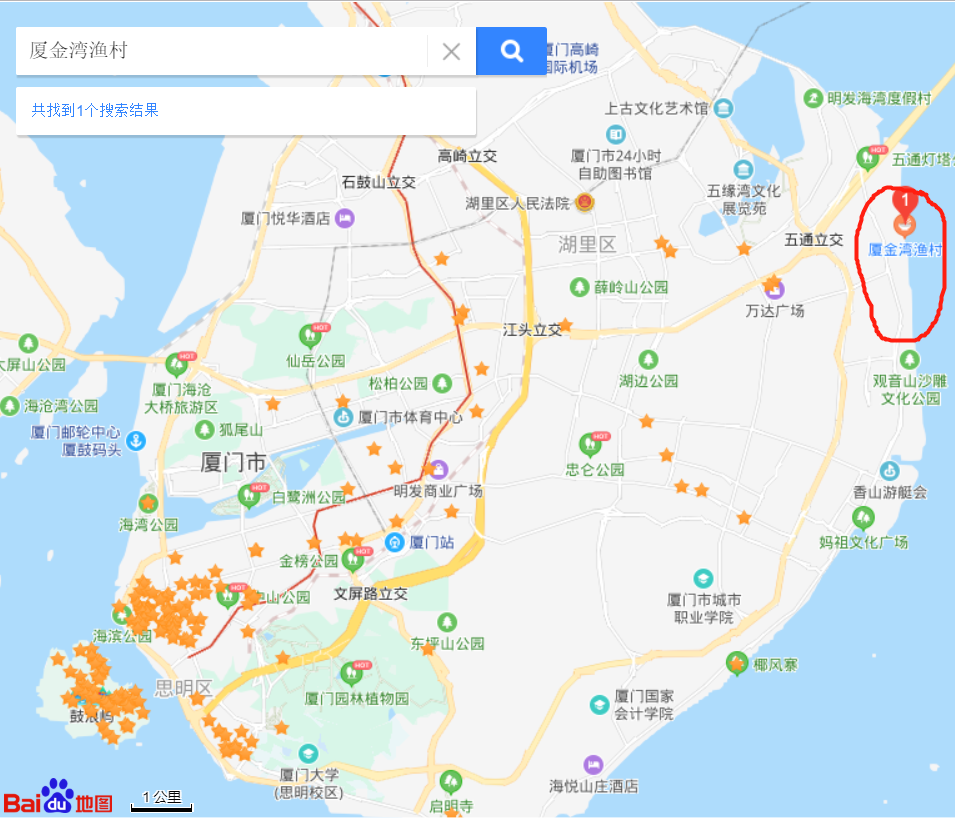Select the 五缘湾文化展览苑 marker
The height and width of the screenshot is (818, 955).
tap(742, 169)
